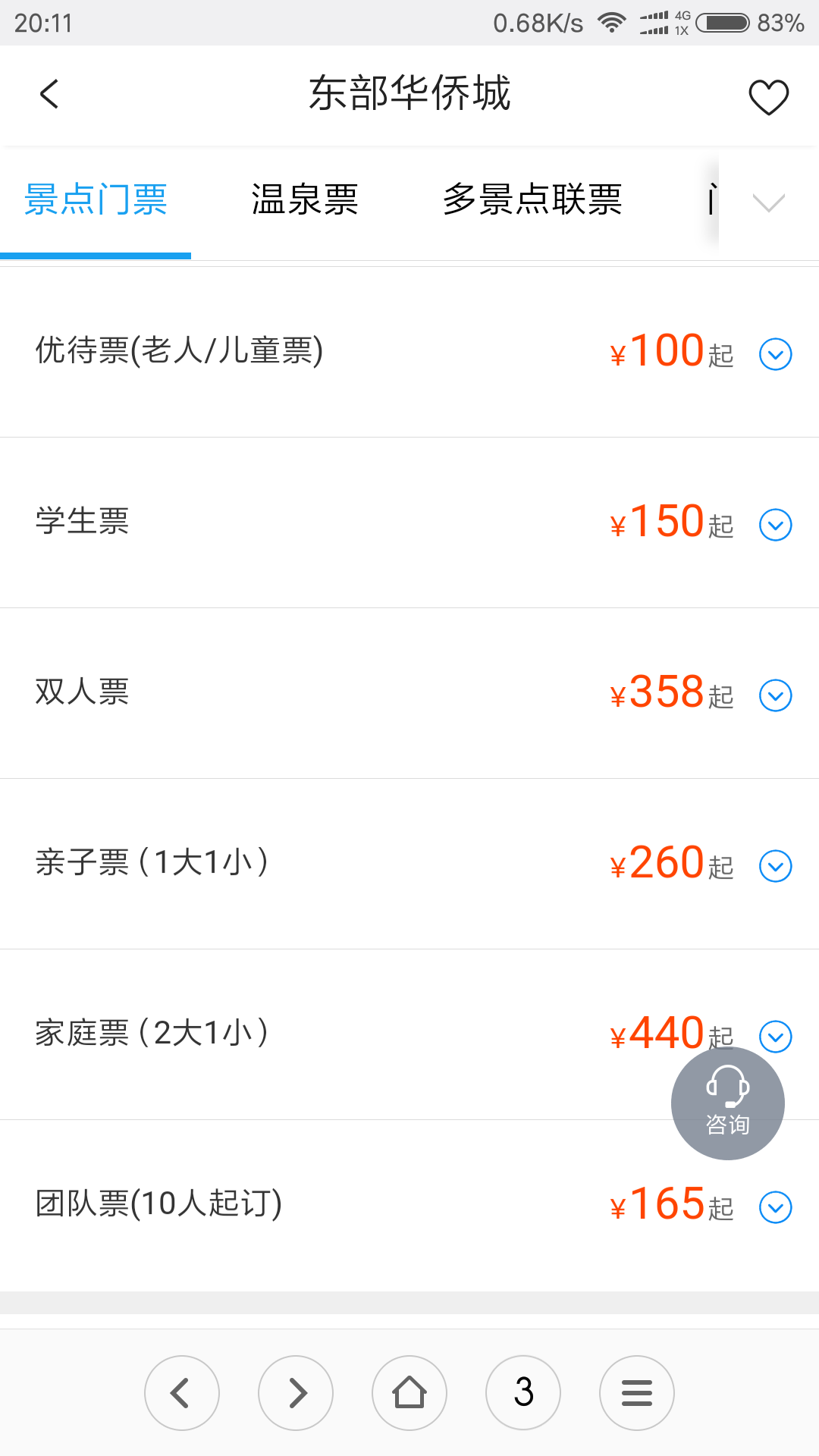The image size is (819, 1456).
Task: Expand 团队票(10人起订) options
Action: click(x=776, y=1207)
